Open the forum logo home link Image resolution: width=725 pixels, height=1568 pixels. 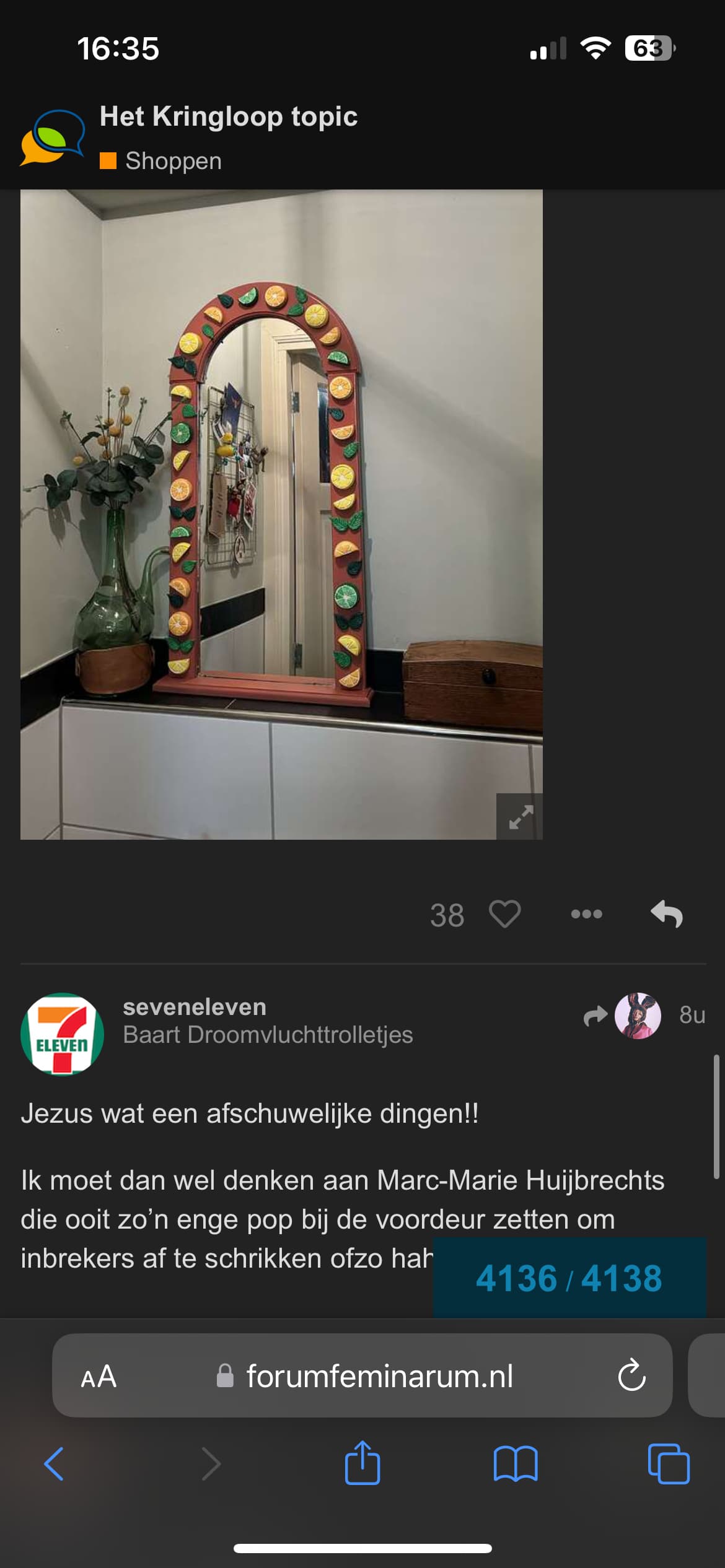(52, 137)
